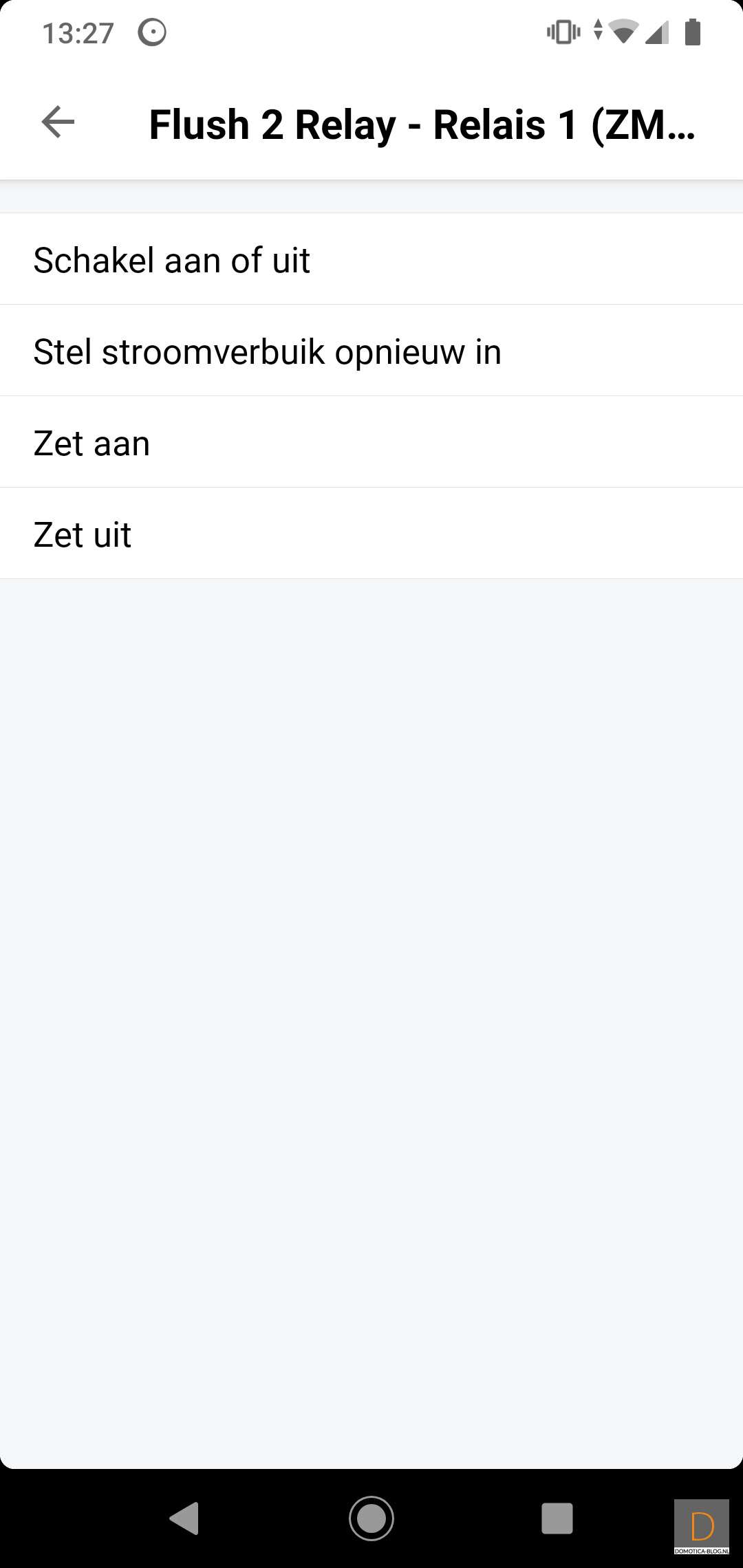This screenshot has height=1568, width=743.
Task: Select 'Schakel aan of uit' action
Action: (x=371, y=259)
